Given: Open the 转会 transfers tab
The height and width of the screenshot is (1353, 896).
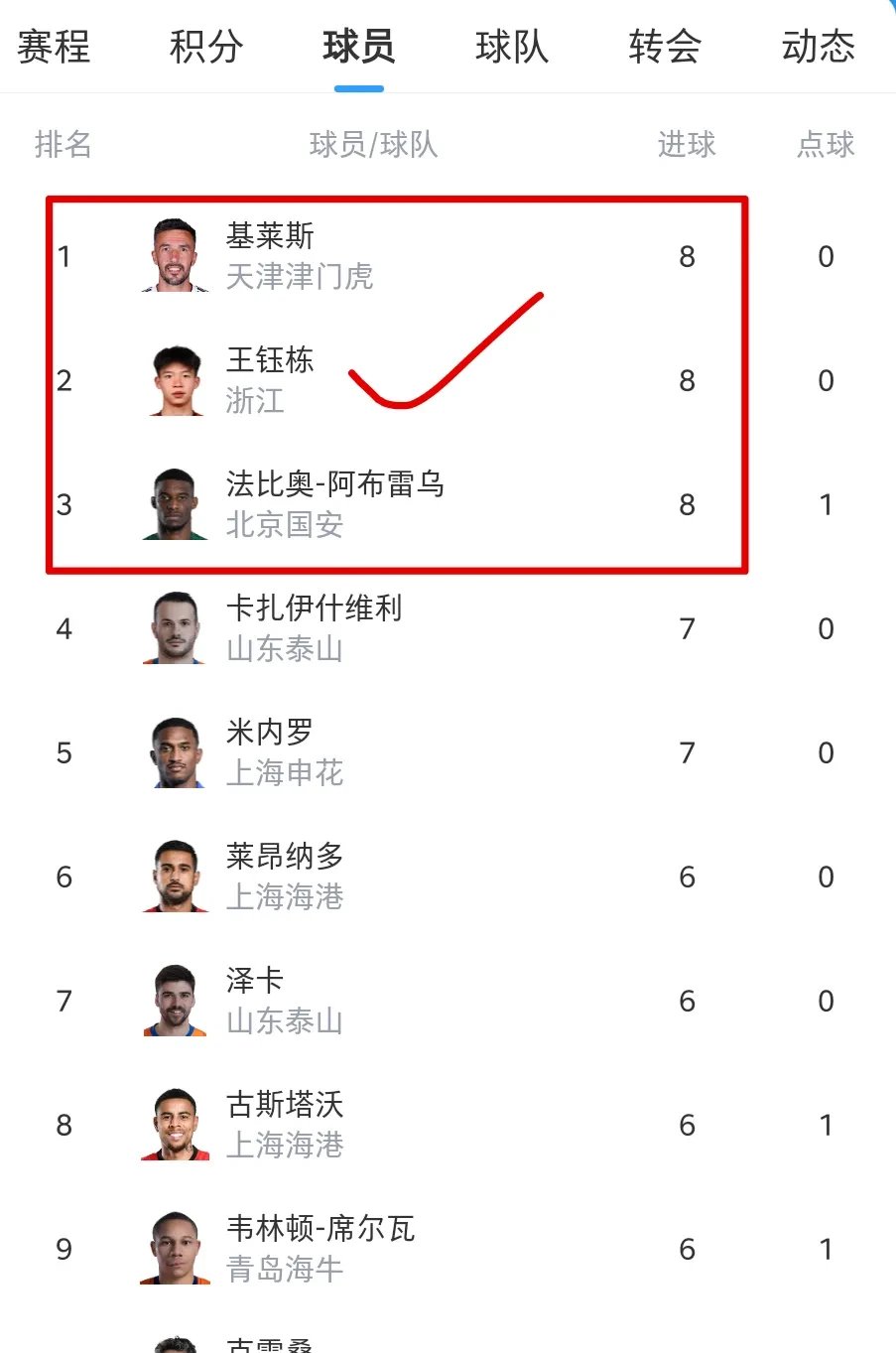Looking at the screenshot, I should tap(664, 47).
